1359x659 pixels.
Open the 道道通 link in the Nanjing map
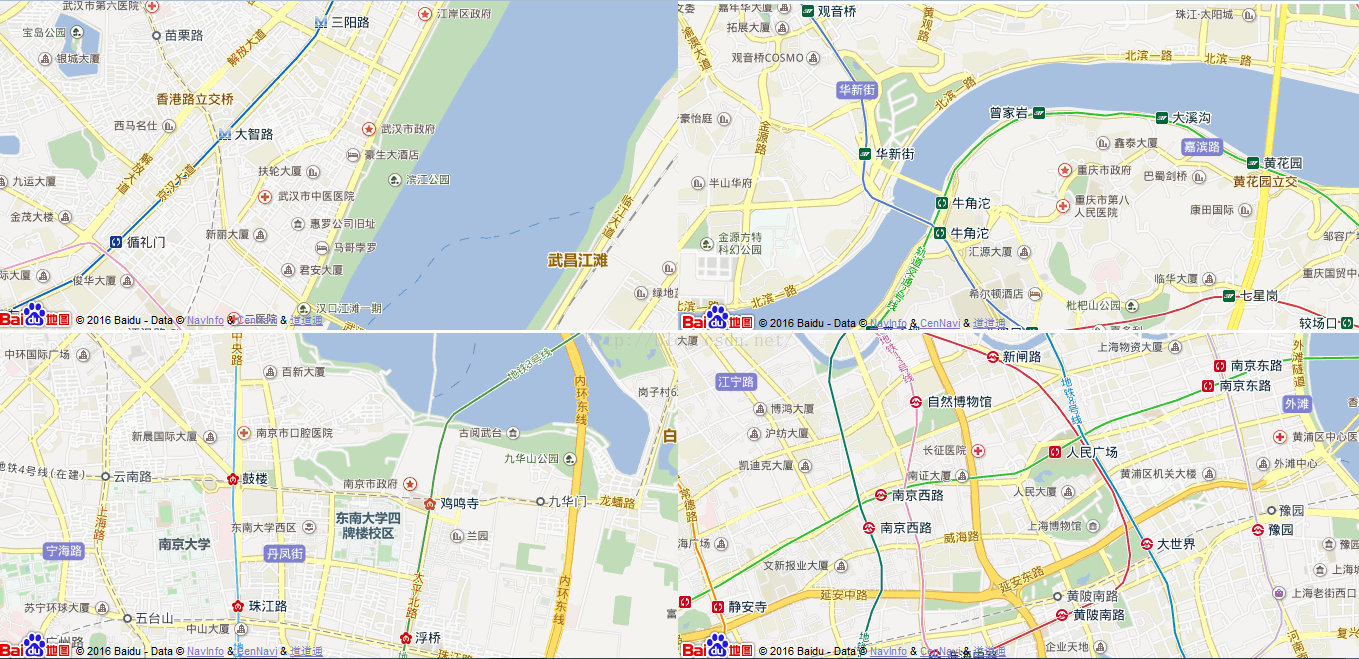pos(306,651)
